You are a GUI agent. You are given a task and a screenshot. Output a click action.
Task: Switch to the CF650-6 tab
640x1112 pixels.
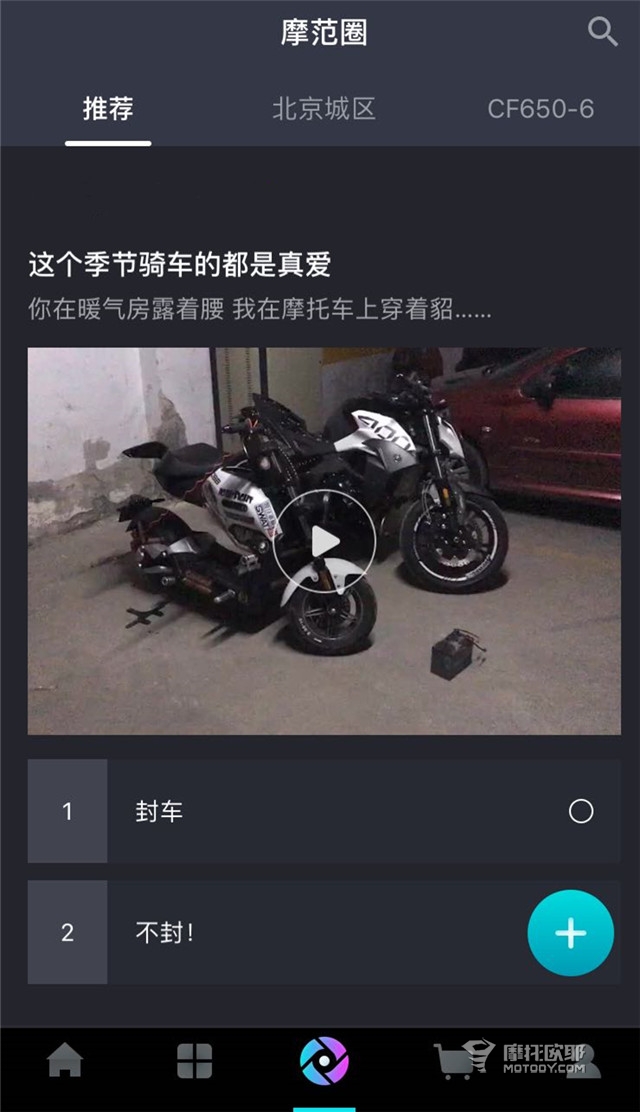click(540, 109)
